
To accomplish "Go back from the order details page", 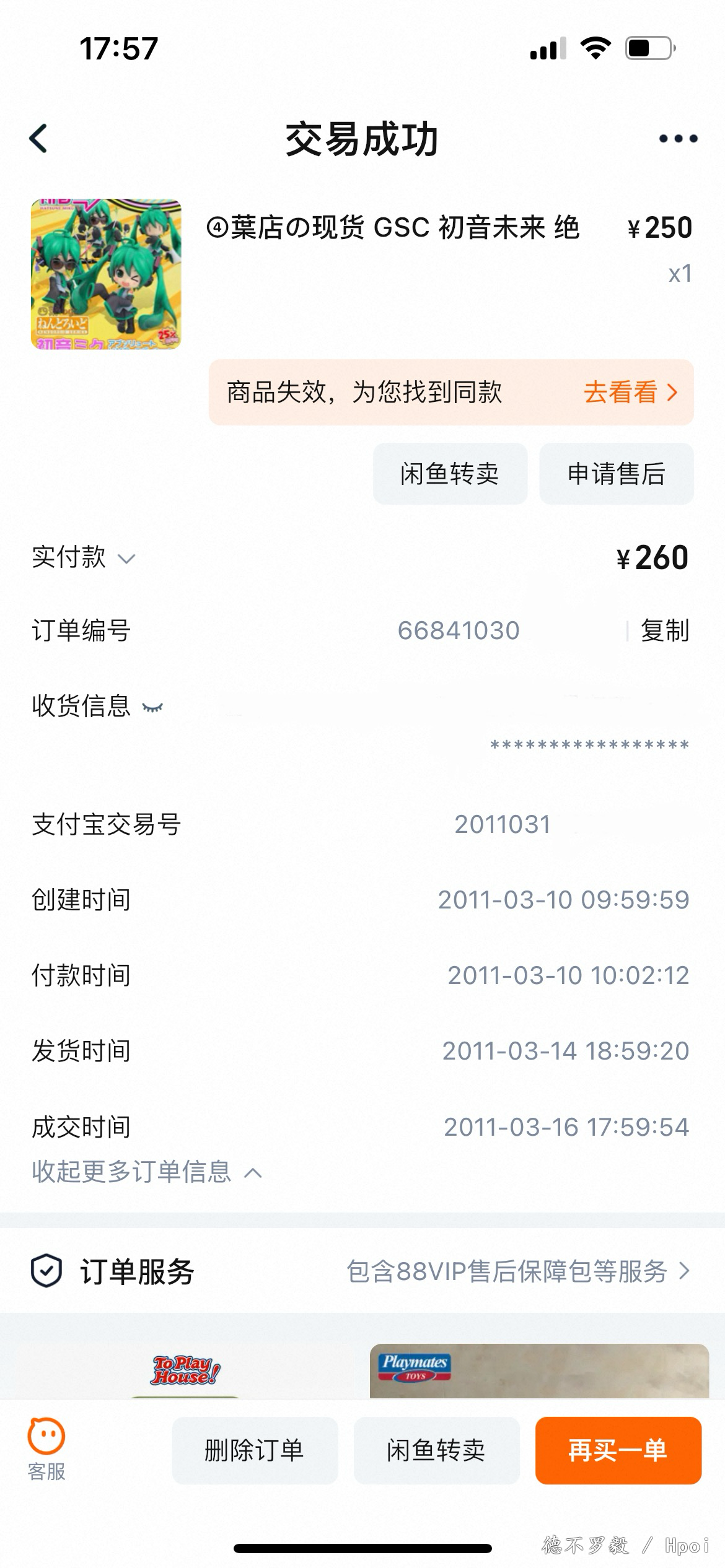I will point(38,138).
